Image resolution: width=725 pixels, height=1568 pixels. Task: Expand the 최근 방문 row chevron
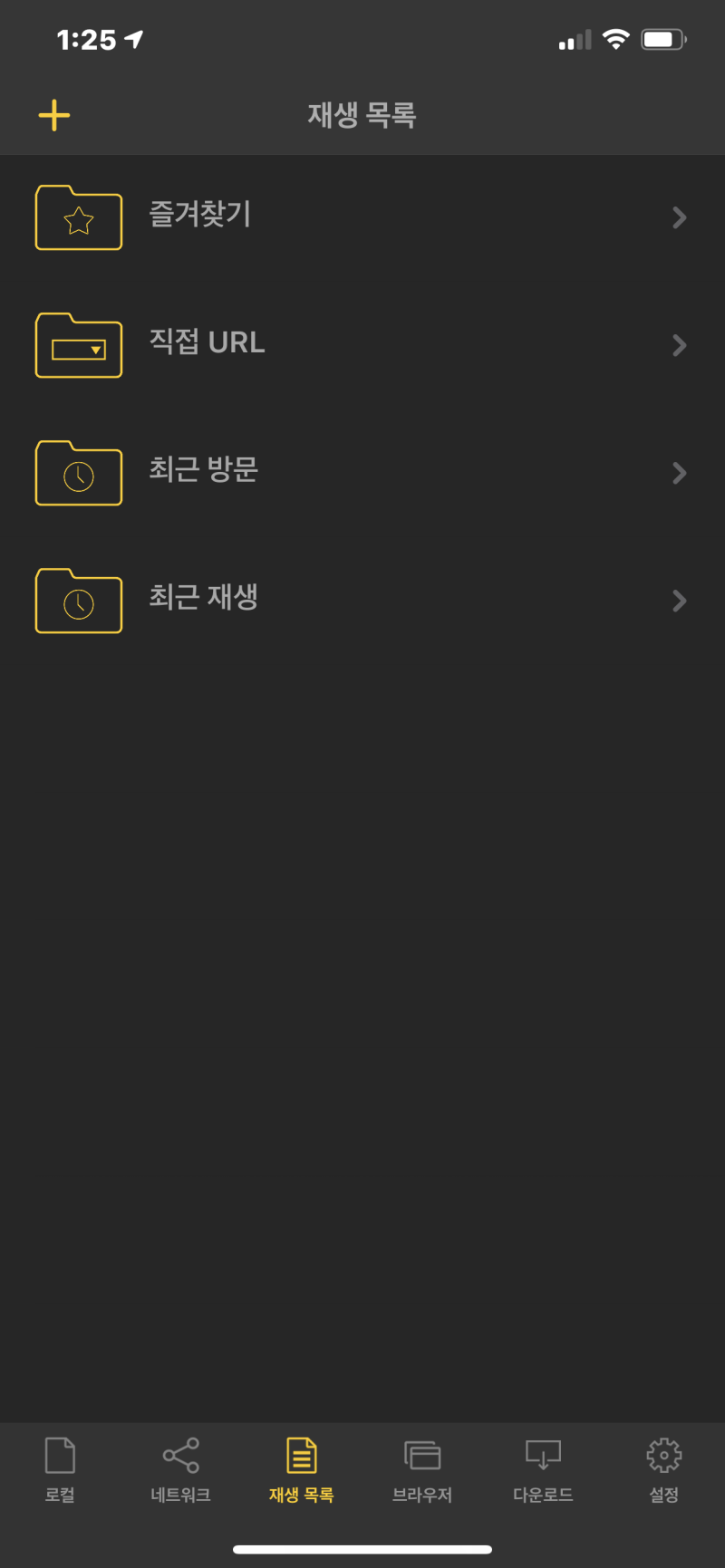point(679,473)
